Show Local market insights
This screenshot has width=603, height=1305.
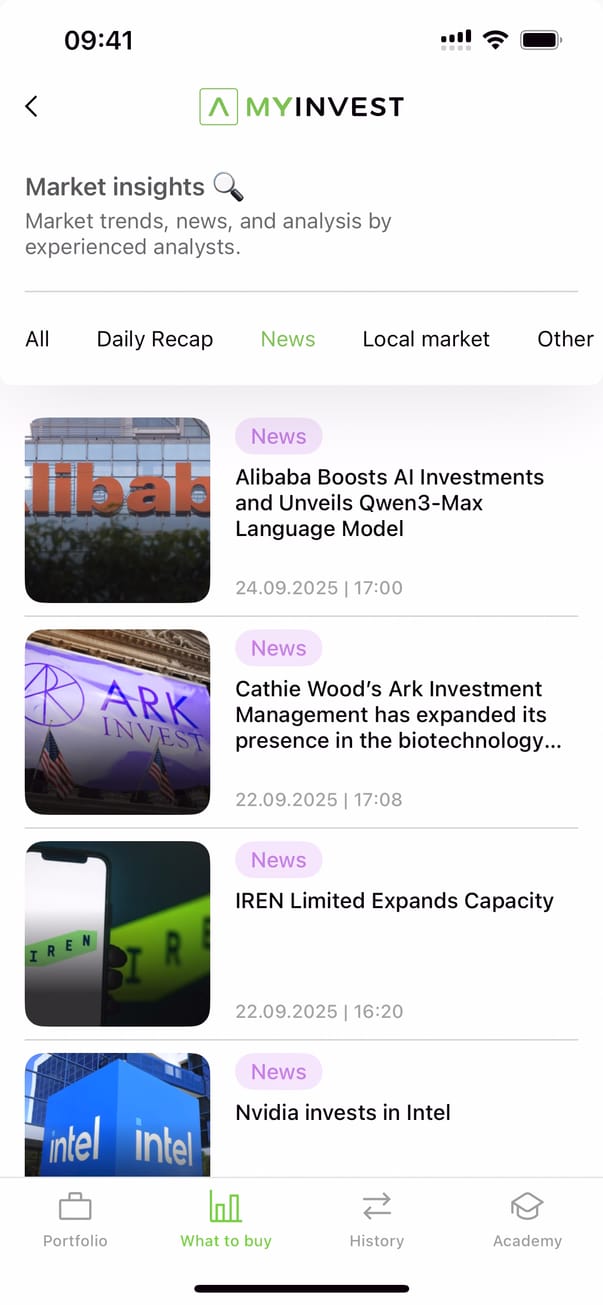point(426,339)
